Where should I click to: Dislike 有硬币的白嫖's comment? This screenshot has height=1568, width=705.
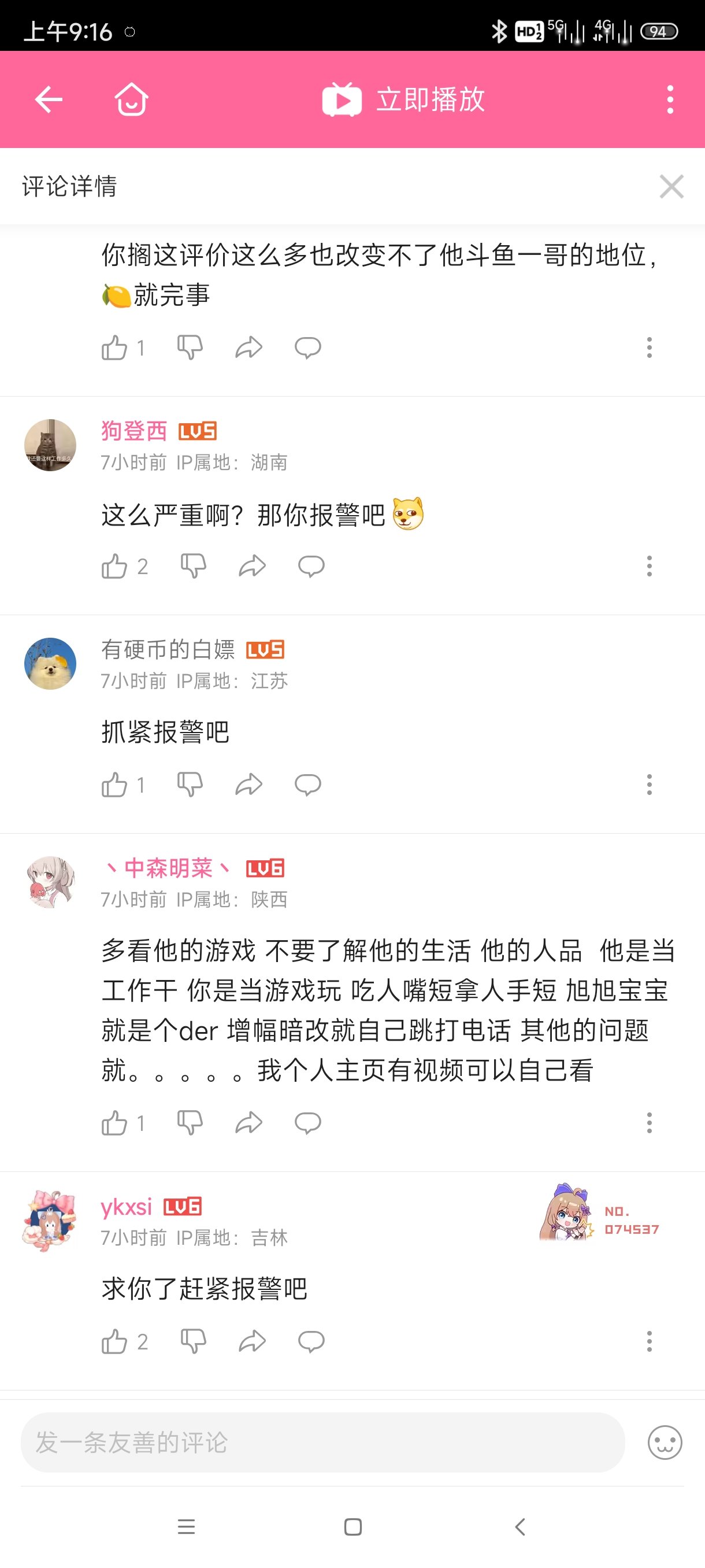(x=190, y=785)
